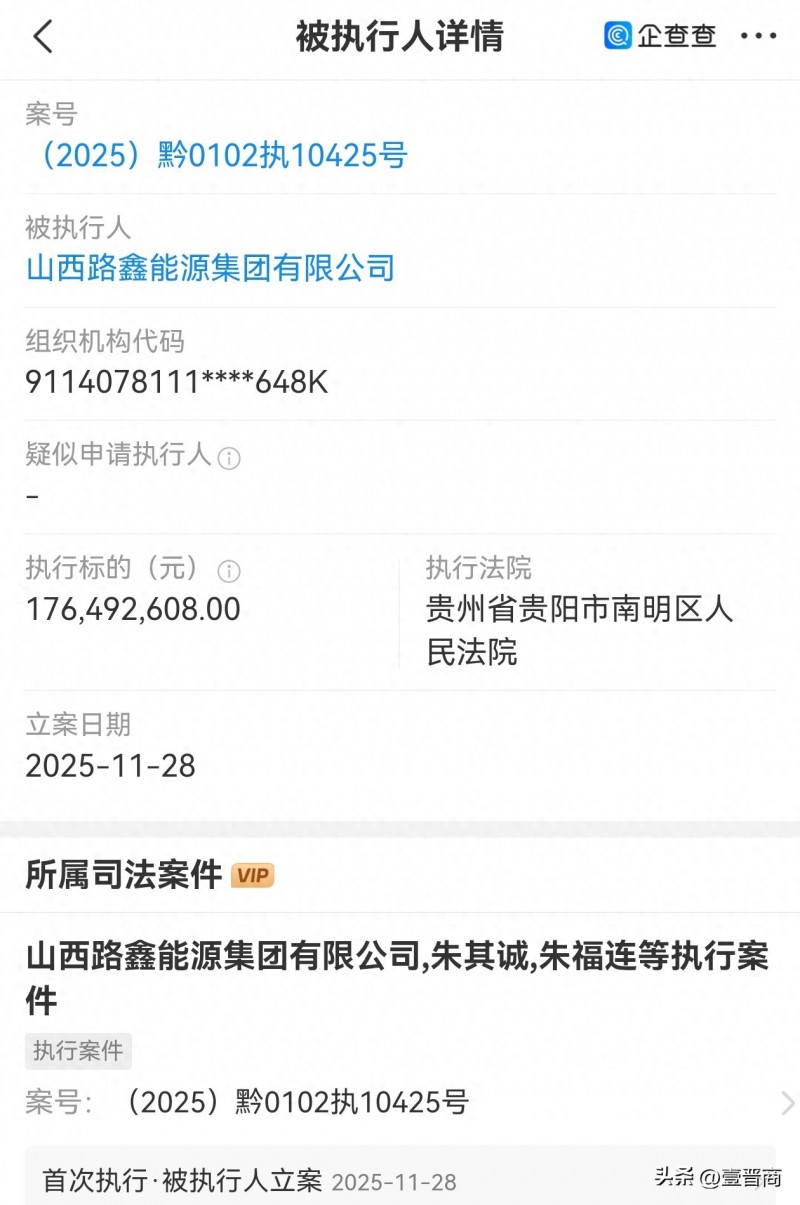Toggle the 执行案件 filter tag
Image resolution: width=800 pixels, height=1205 pixels.
point(78,1051)
